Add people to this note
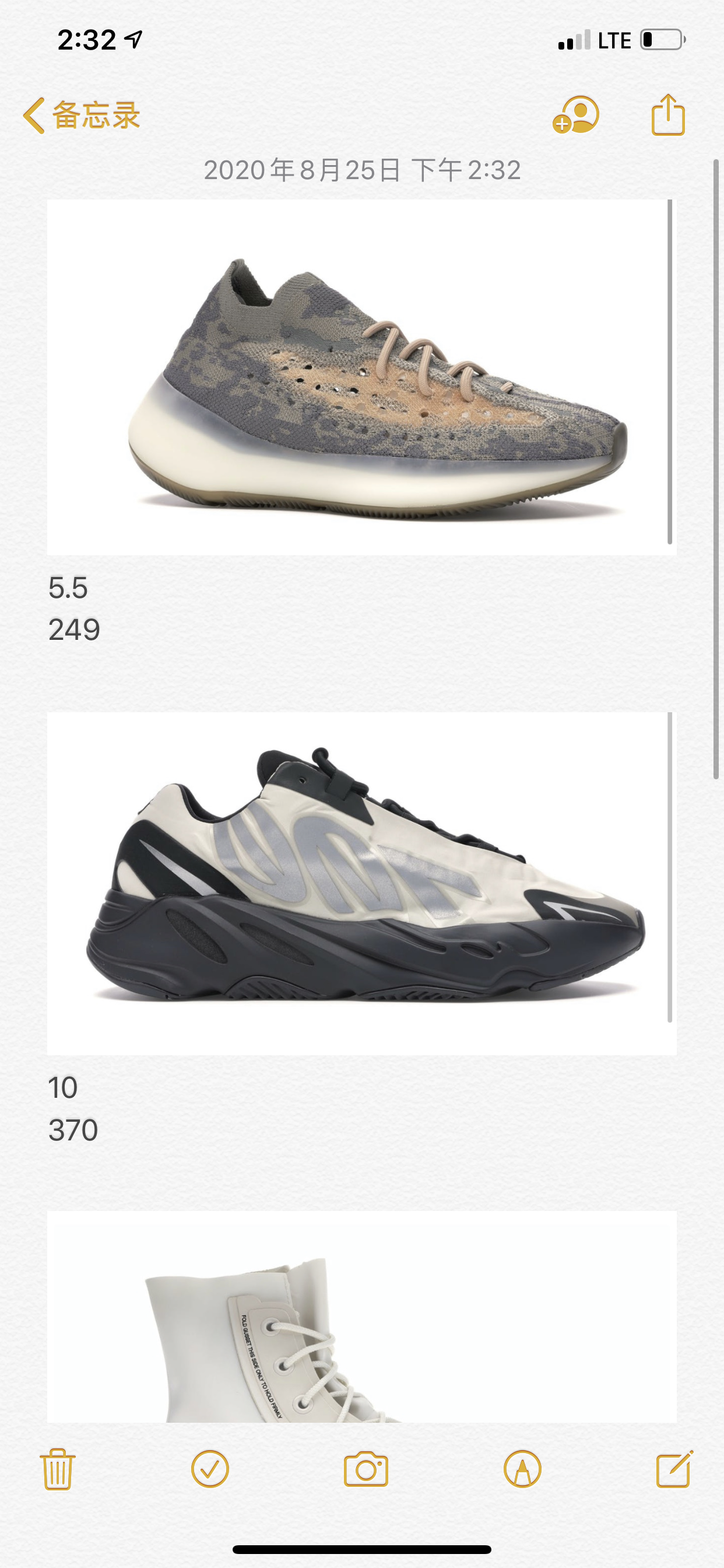Viewport: 724px width, 1568px height. point(575,115)
